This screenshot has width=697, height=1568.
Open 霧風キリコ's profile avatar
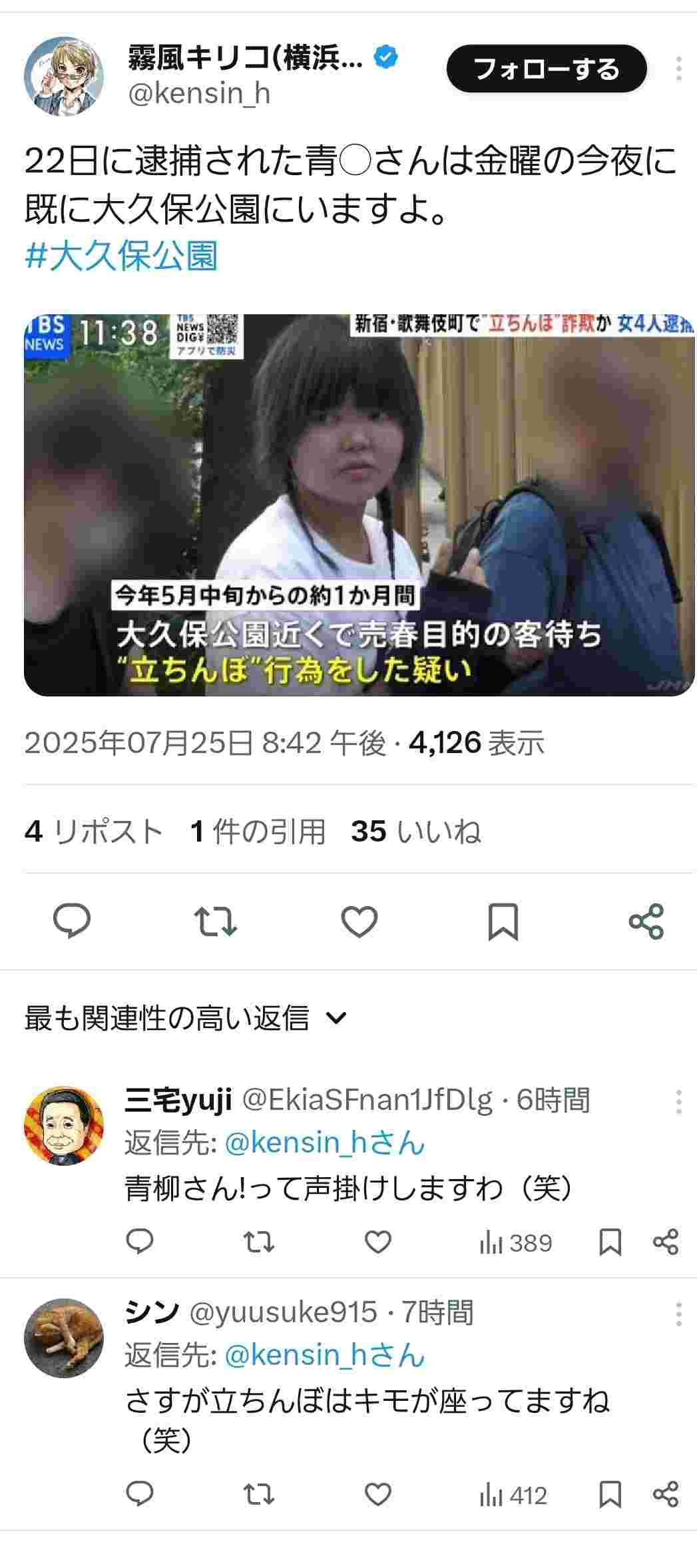point(64,76)
